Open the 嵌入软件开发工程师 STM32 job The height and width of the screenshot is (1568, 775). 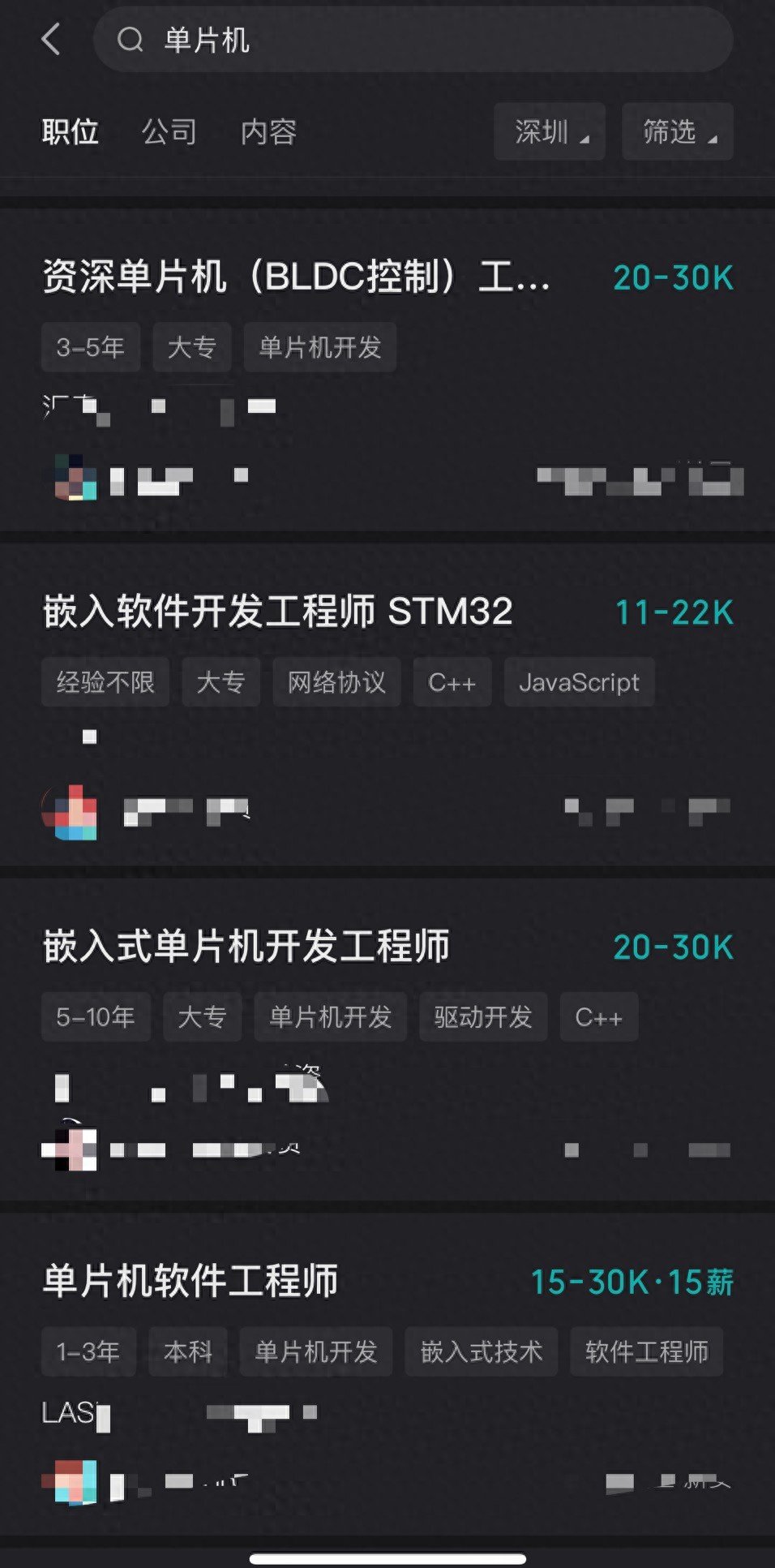[x=278, y=612]
